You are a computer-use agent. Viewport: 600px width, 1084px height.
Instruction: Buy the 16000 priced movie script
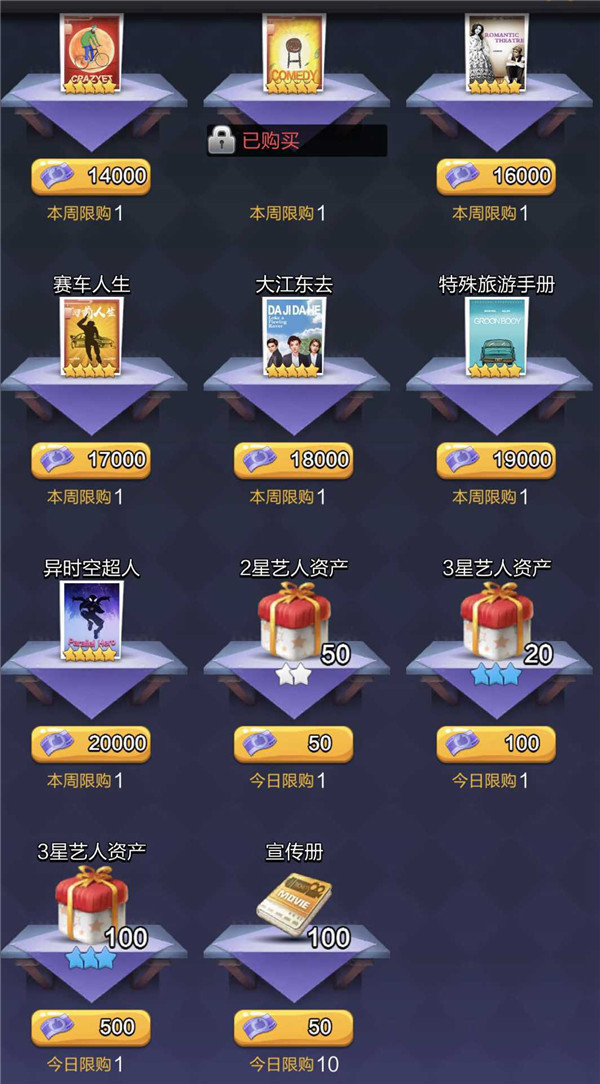(x=496, y=176)
